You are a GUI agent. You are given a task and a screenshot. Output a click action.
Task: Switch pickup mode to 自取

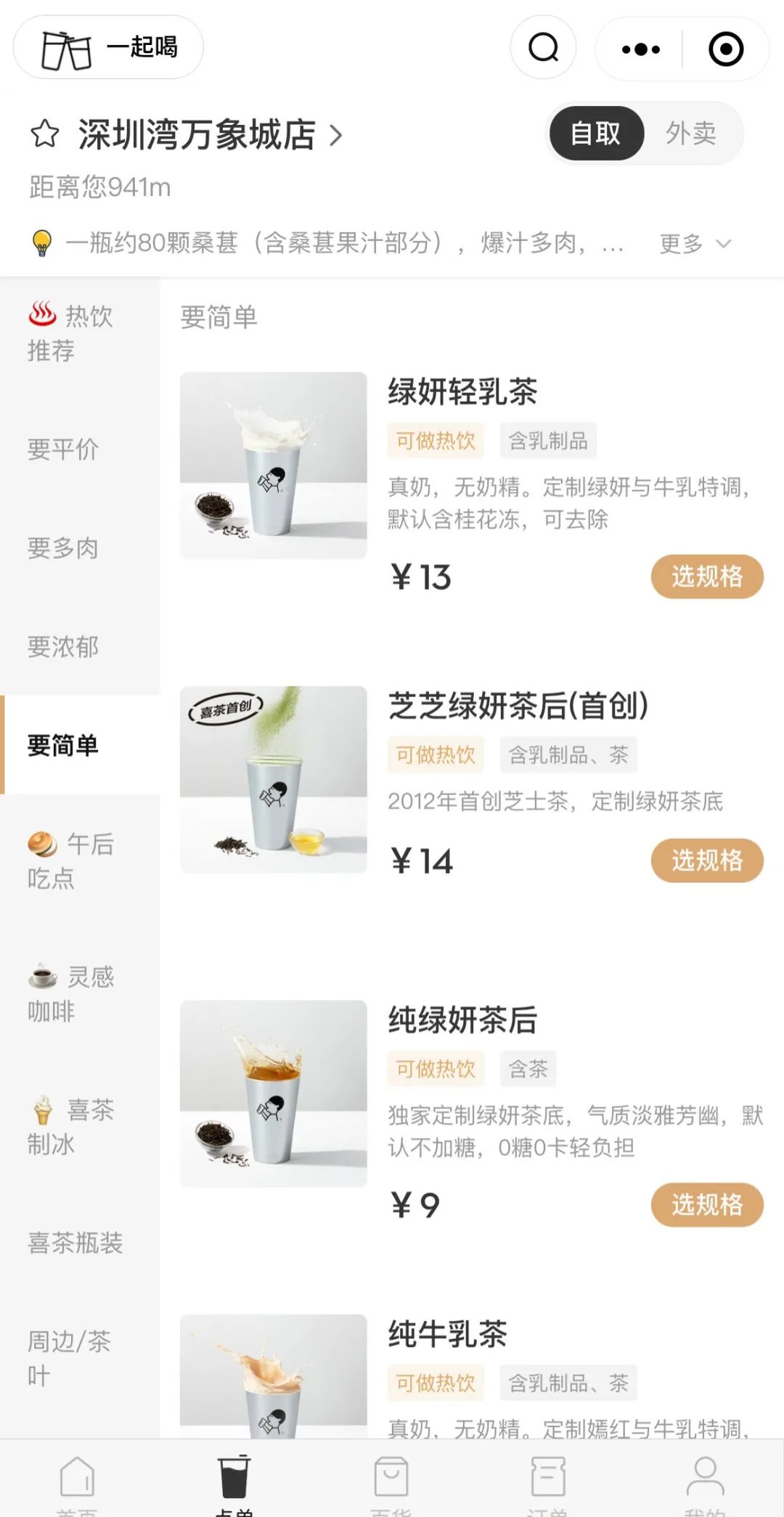[595, 134]
